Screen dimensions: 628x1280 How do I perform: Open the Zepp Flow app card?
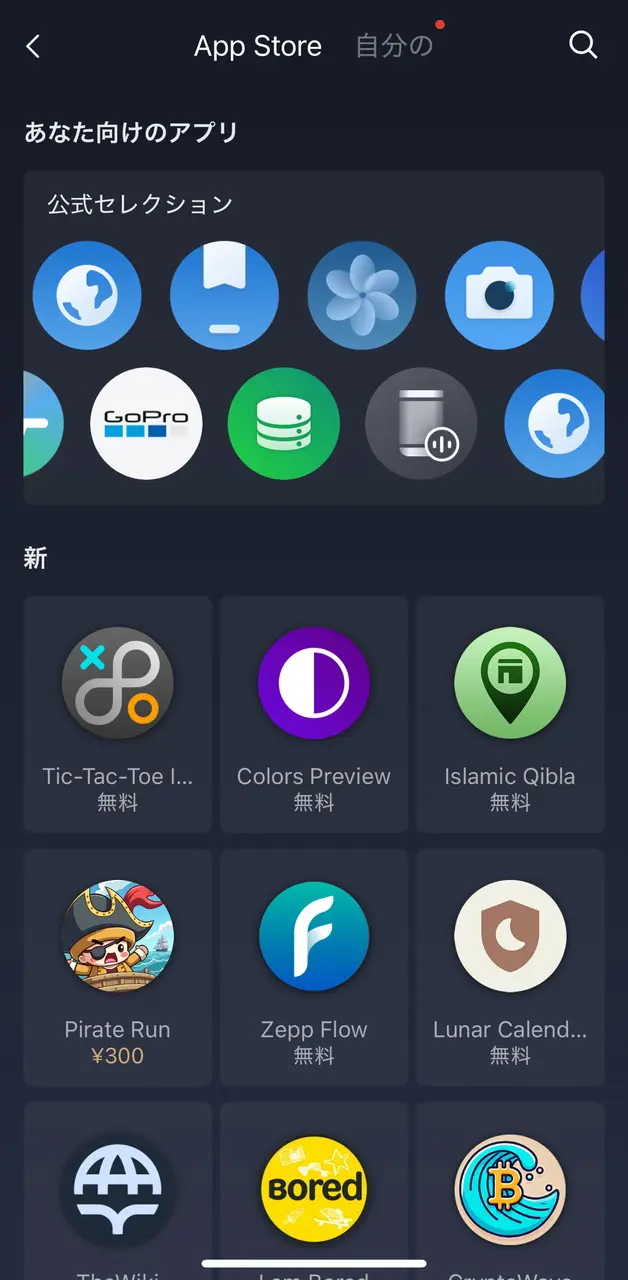[314, 967]
